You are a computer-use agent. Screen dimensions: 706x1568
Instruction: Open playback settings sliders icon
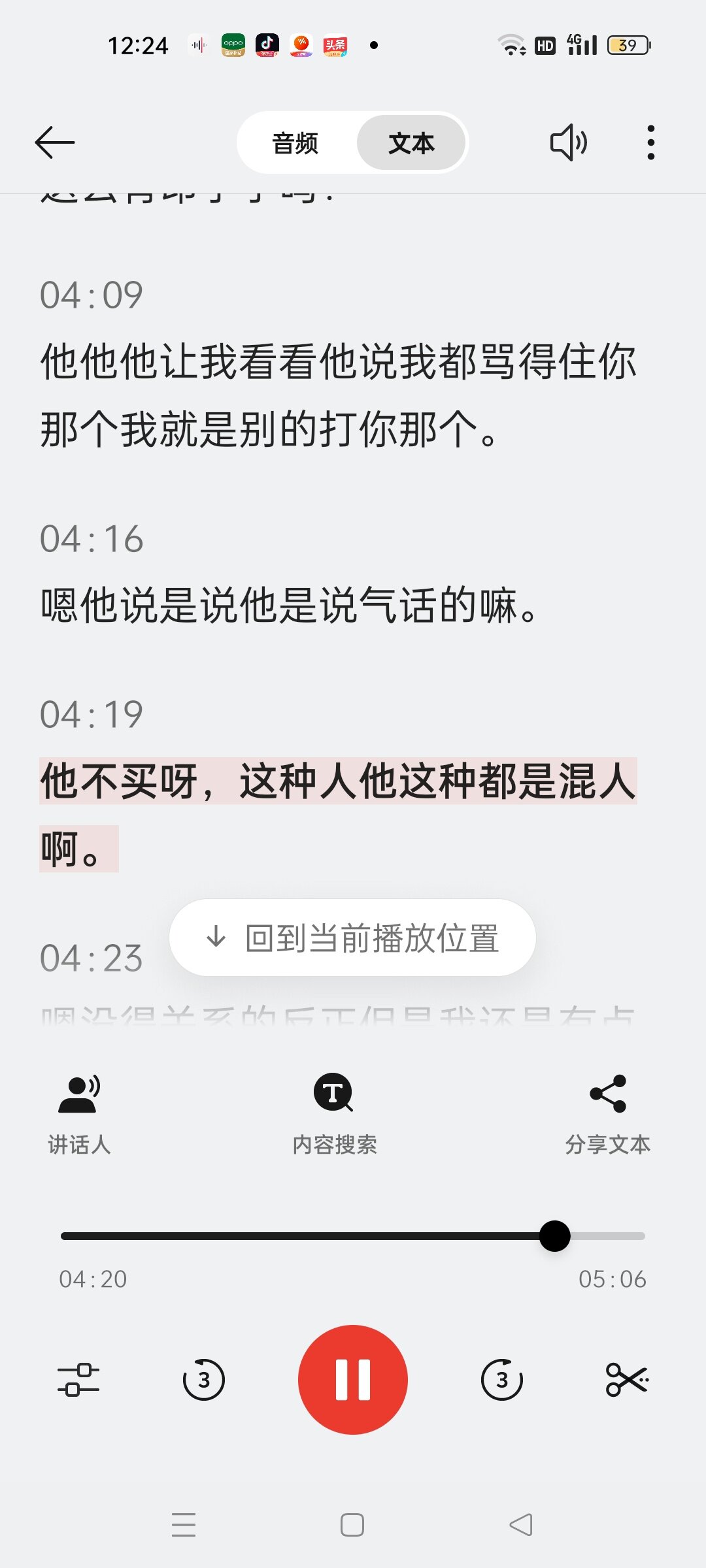(78, 1380)
